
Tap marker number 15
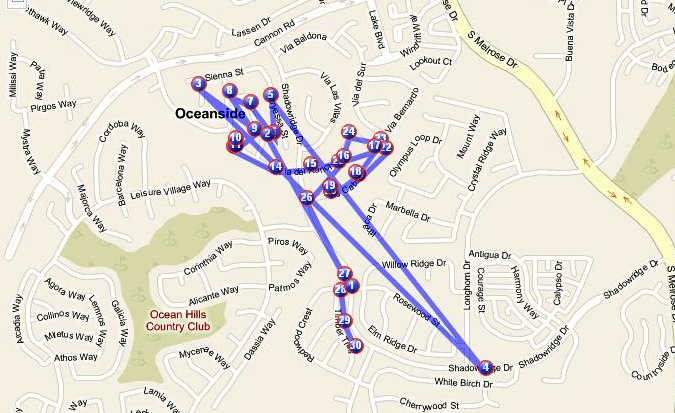(311, 163)
